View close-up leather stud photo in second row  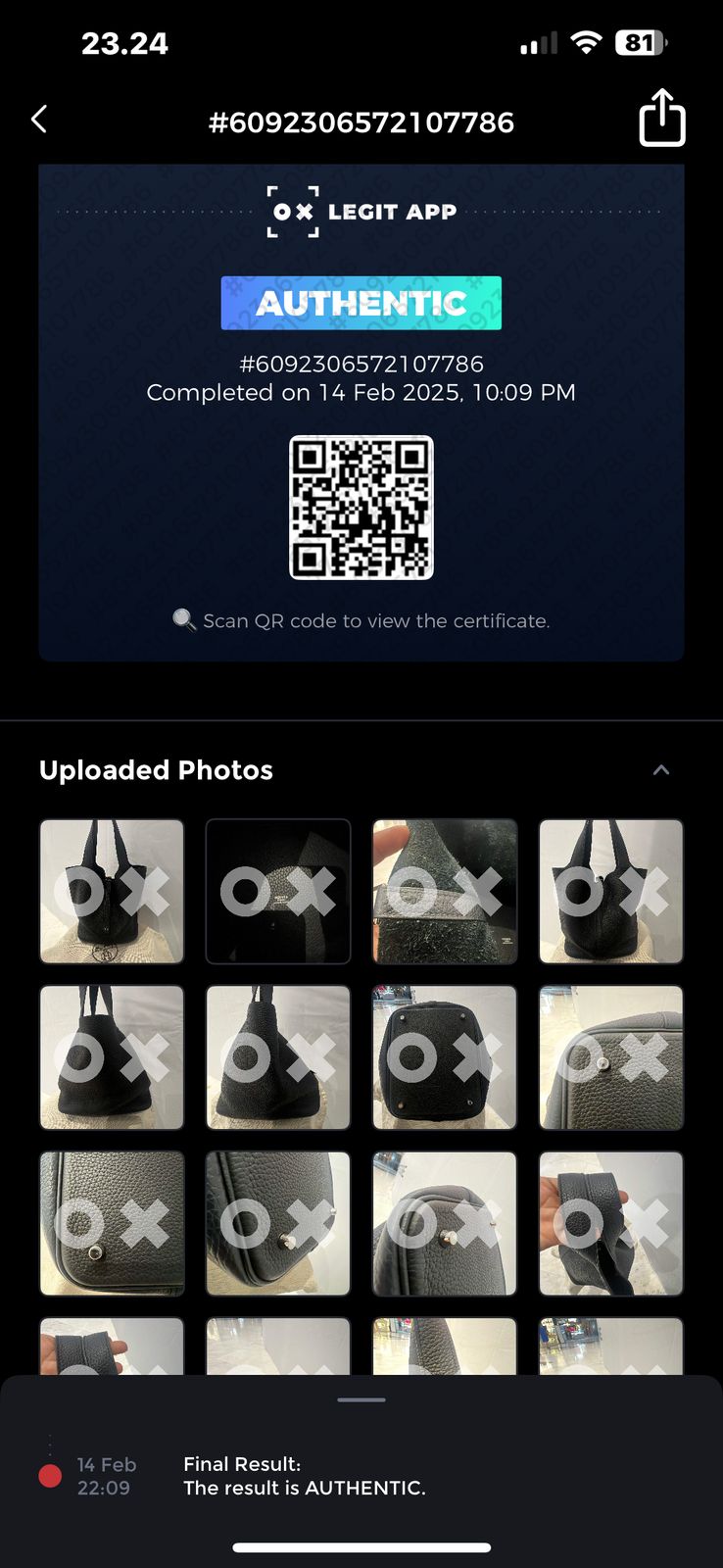click(x=610, y=1057)
